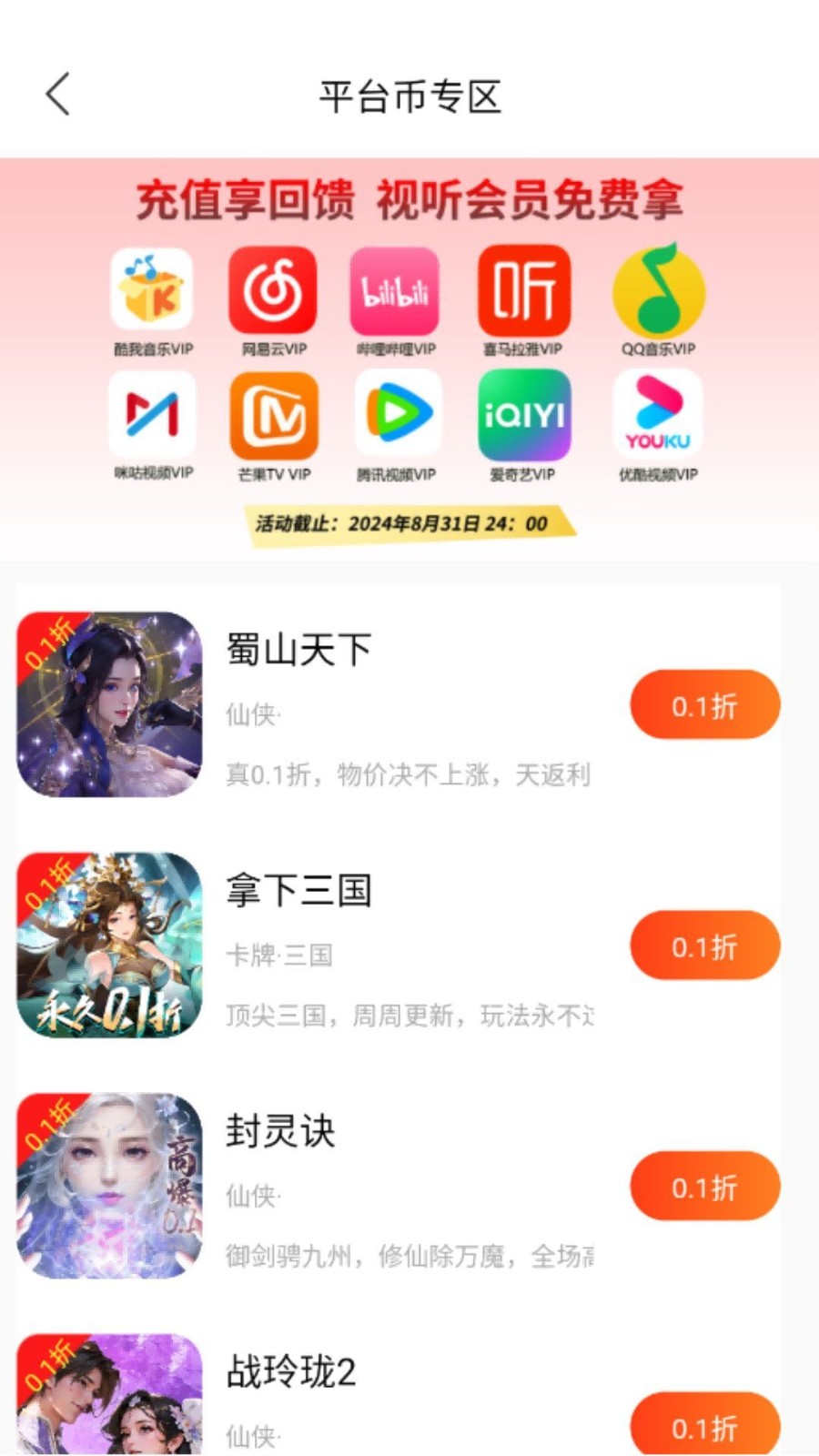Viewport: 819px width, 1456px height.
Task: Tap the 0.1折 button for 战玲珑2
Action: [x=704, y=1424]
